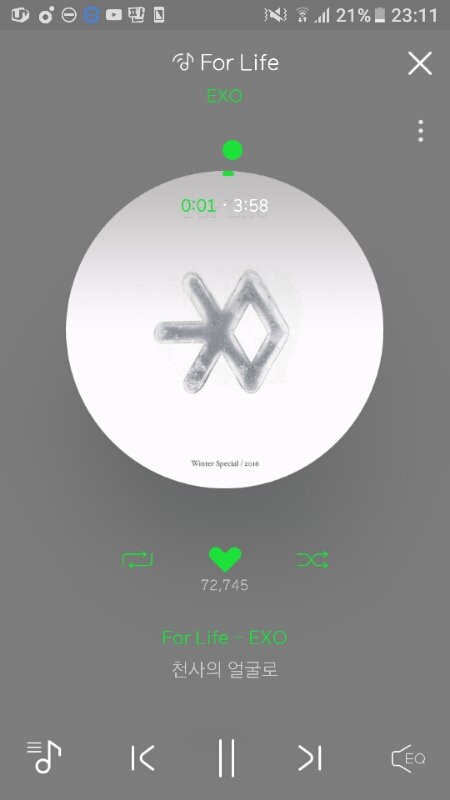Image resolution: width=450 pixels, height=800 pixels.
Task: Open full lyrics from the lyric line
Action: click(x=225, y=669)
